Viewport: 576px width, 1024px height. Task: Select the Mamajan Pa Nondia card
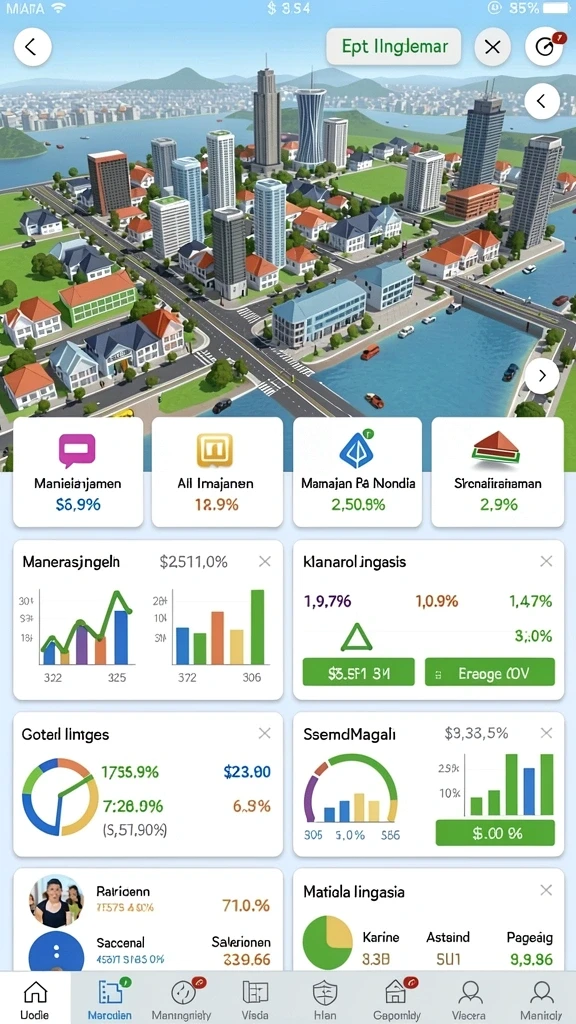click(x=358, y=472)
